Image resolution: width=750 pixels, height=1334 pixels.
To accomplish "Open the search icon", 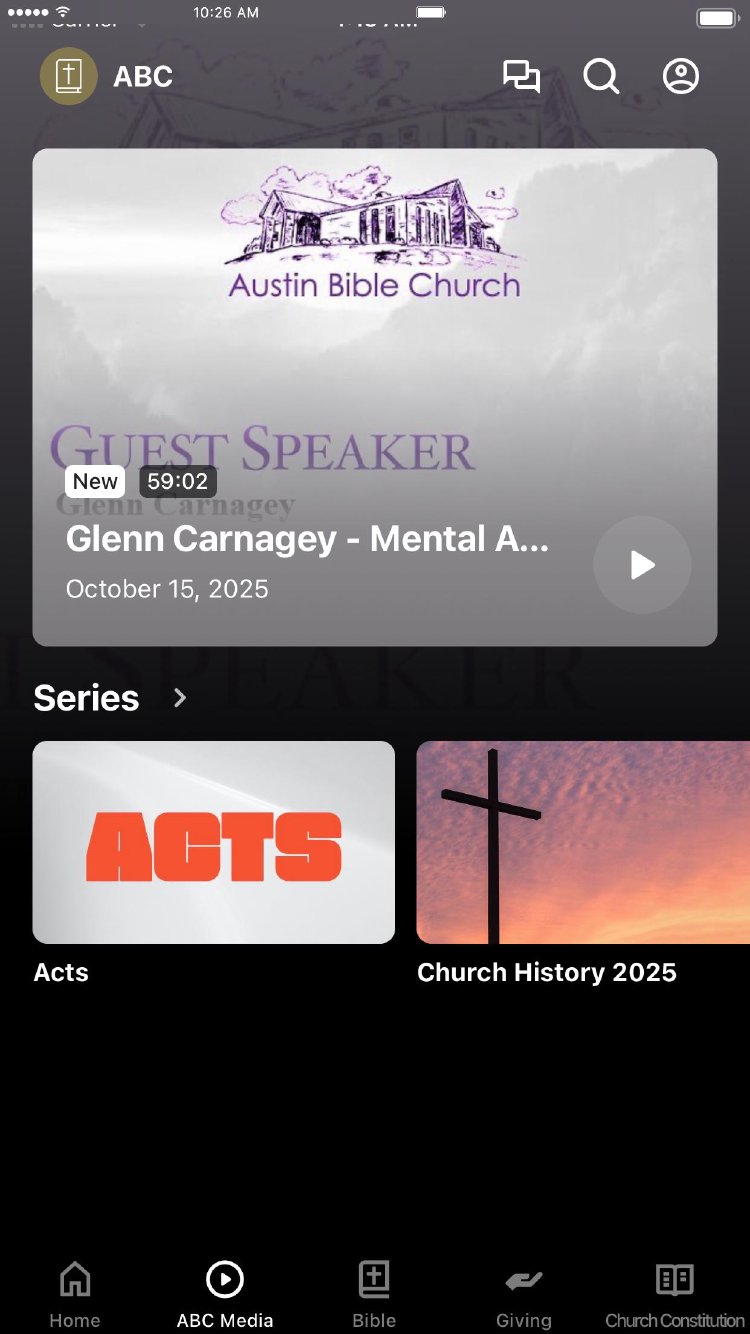I will (x=601, y=77).
